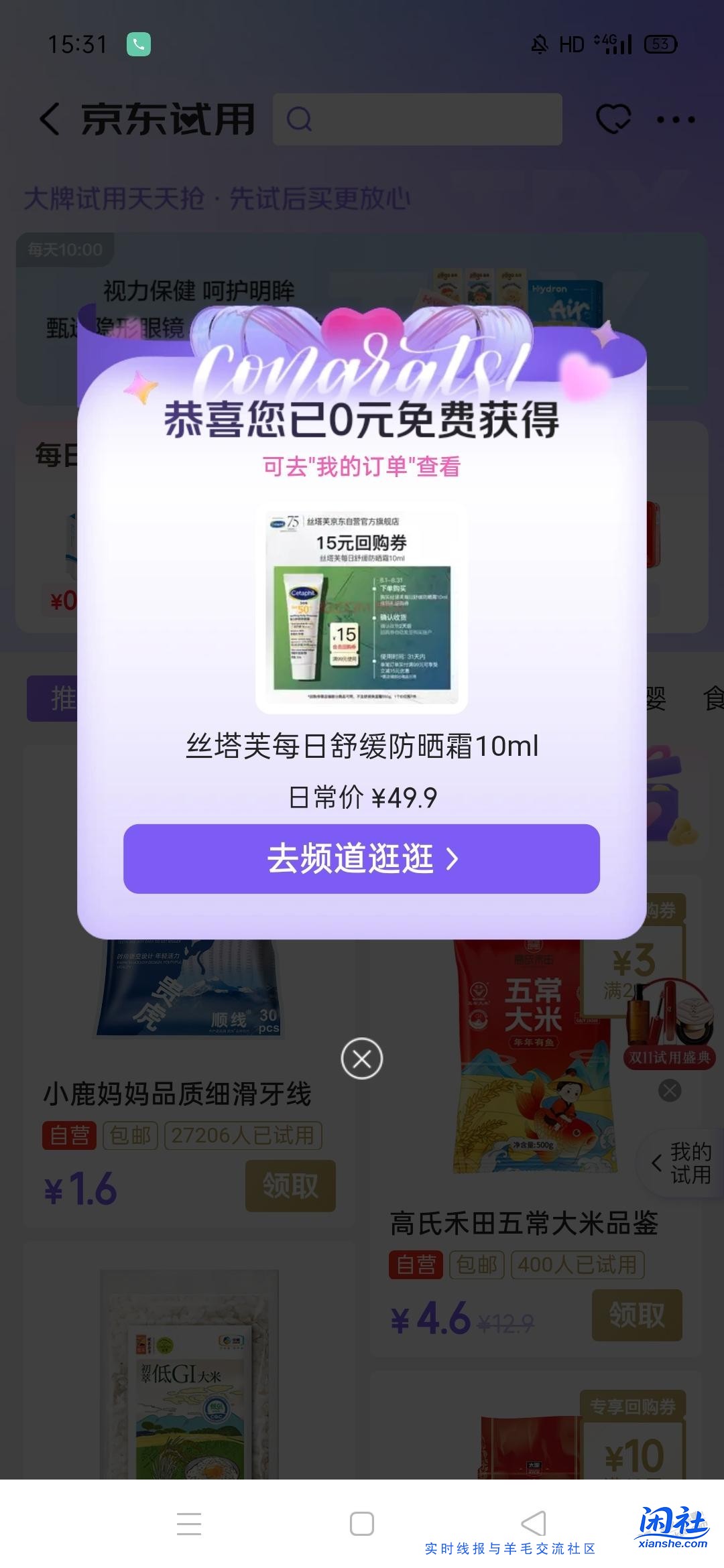The height and width of the screenshot is (1568, 724).
Task: Navigate back using the top-left arrow
Action: point(50,118)
